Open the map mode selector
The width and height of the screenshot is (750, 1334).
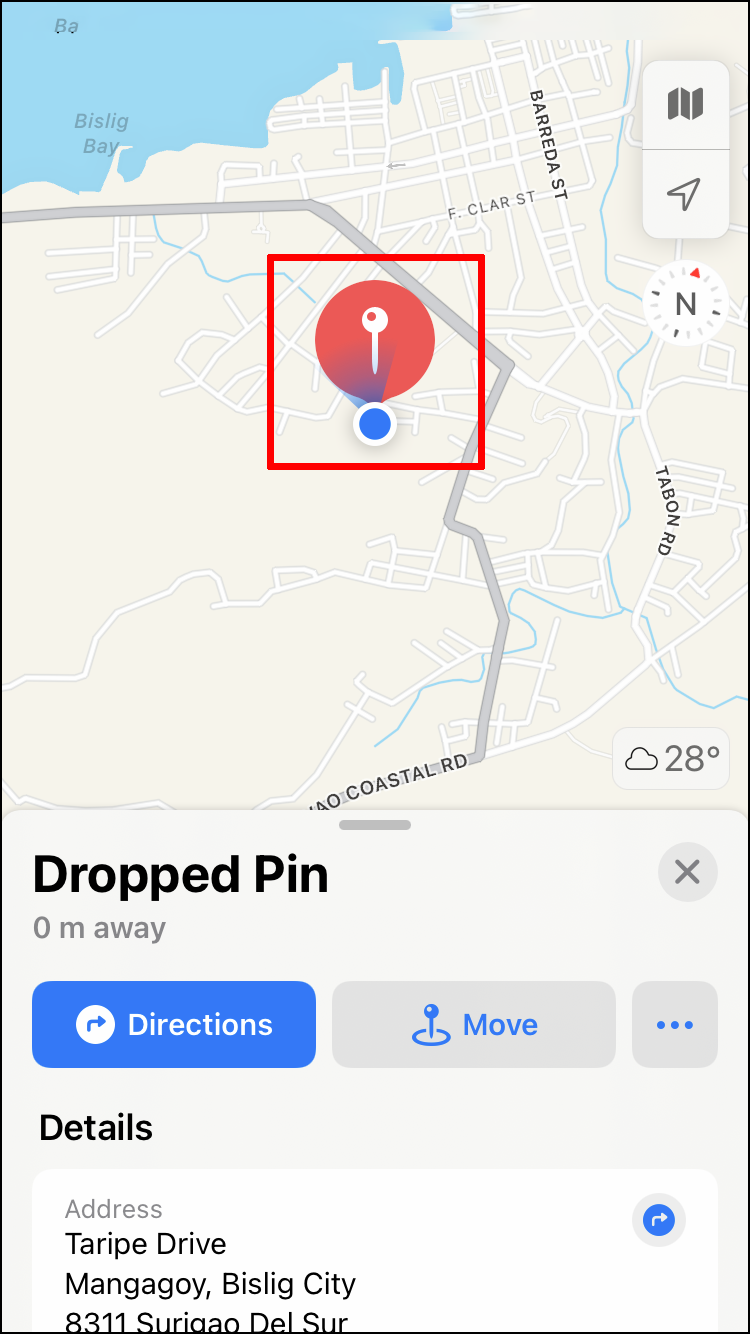(x=685, y=104)
